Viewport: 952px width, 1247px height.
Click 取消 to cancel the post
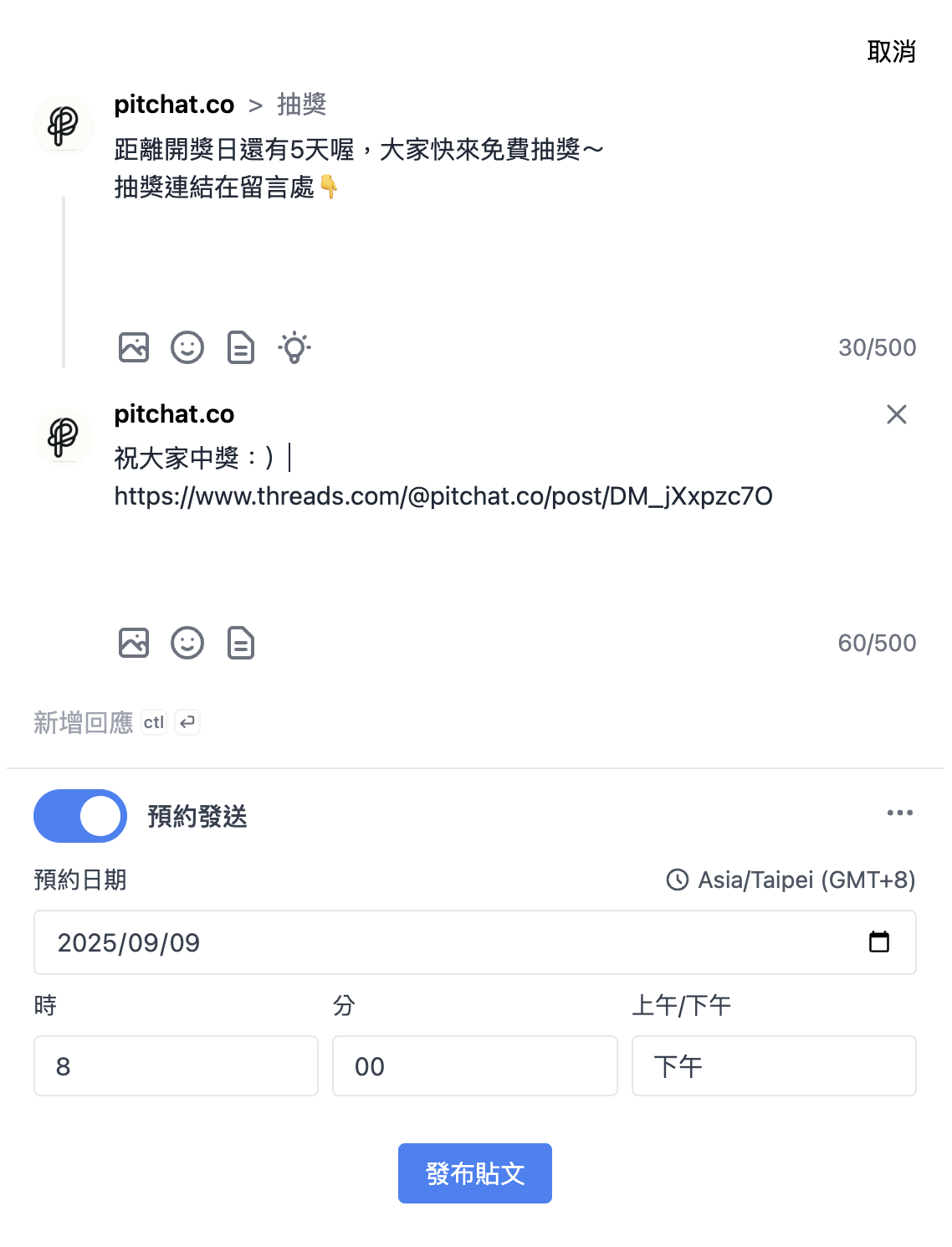(x=891, y=51)
